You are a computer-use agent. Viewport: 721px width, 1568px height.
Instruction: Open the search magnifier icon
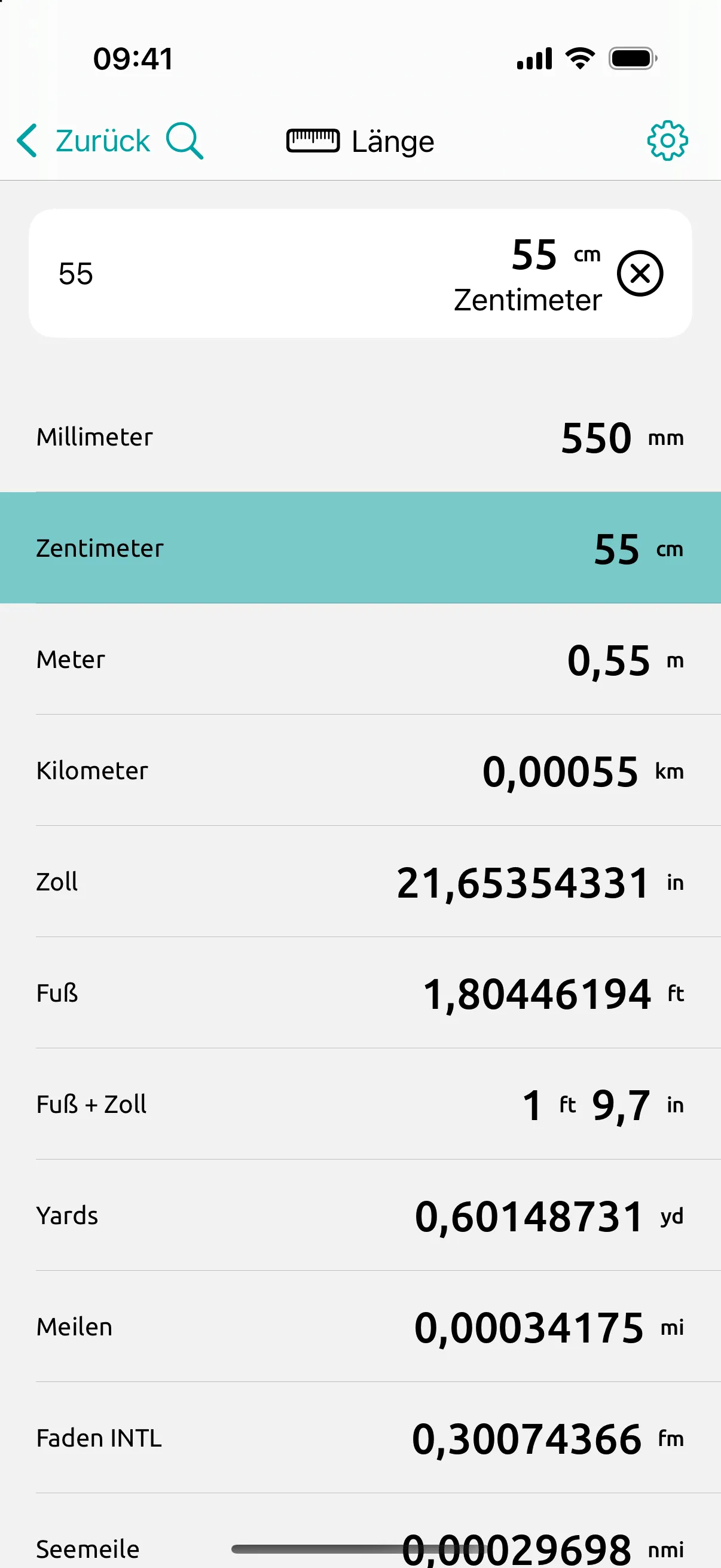(x=185, y=141)
